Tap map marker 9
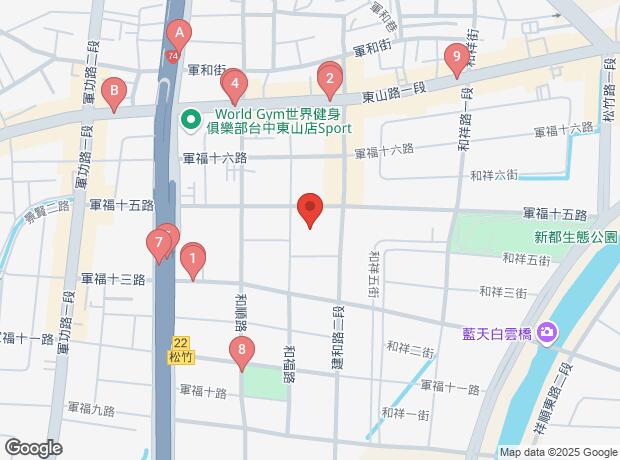Viewport: 620px width, 460px height. pyautogui.click(x=456, y=58)
